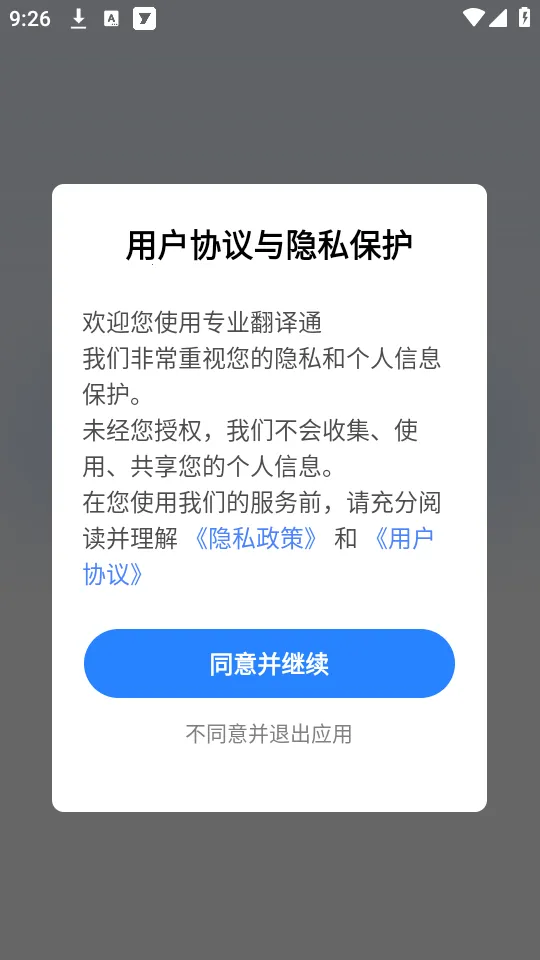Open the 《隐私政策》 link
Image resolution: width=540 pixels, height=960 pixels.
pyautogui.click(x=256, y=539)
